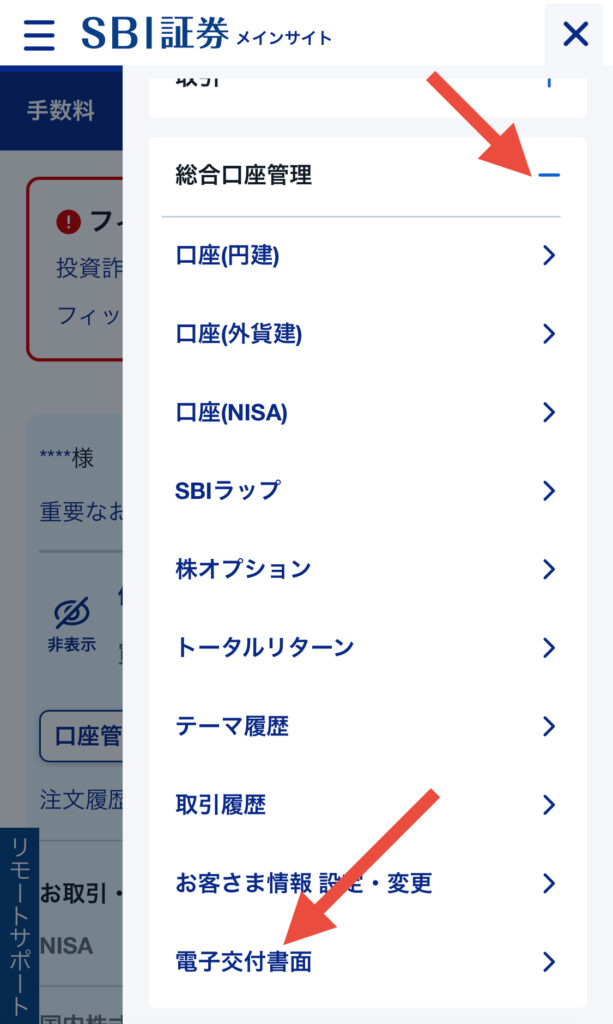Toggle 非表示 balance visibility
Viewport: 613px width, 1024px height.
coord(72,624)
